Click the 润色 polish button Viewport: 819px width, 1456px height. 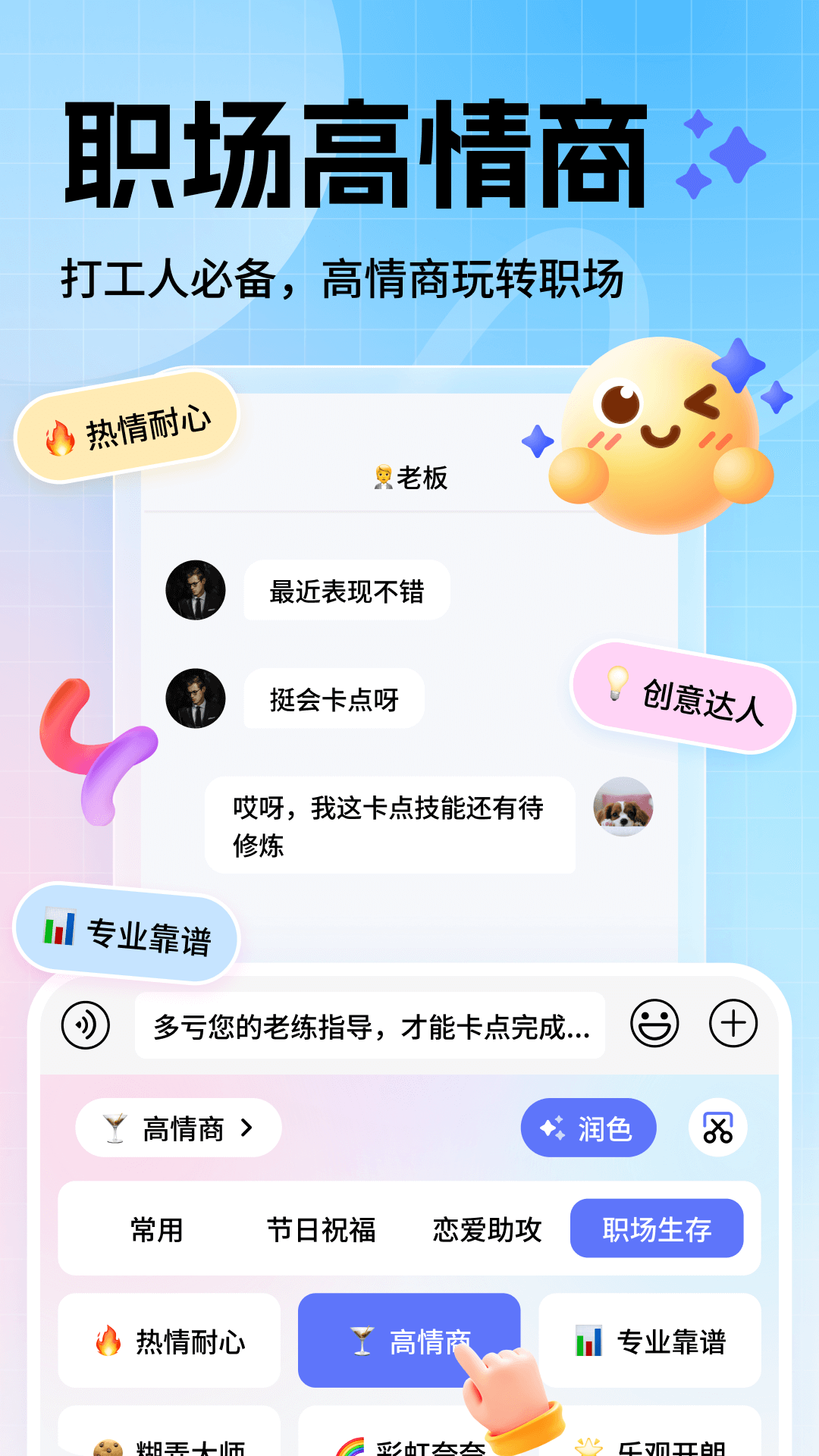point(588,1128)
